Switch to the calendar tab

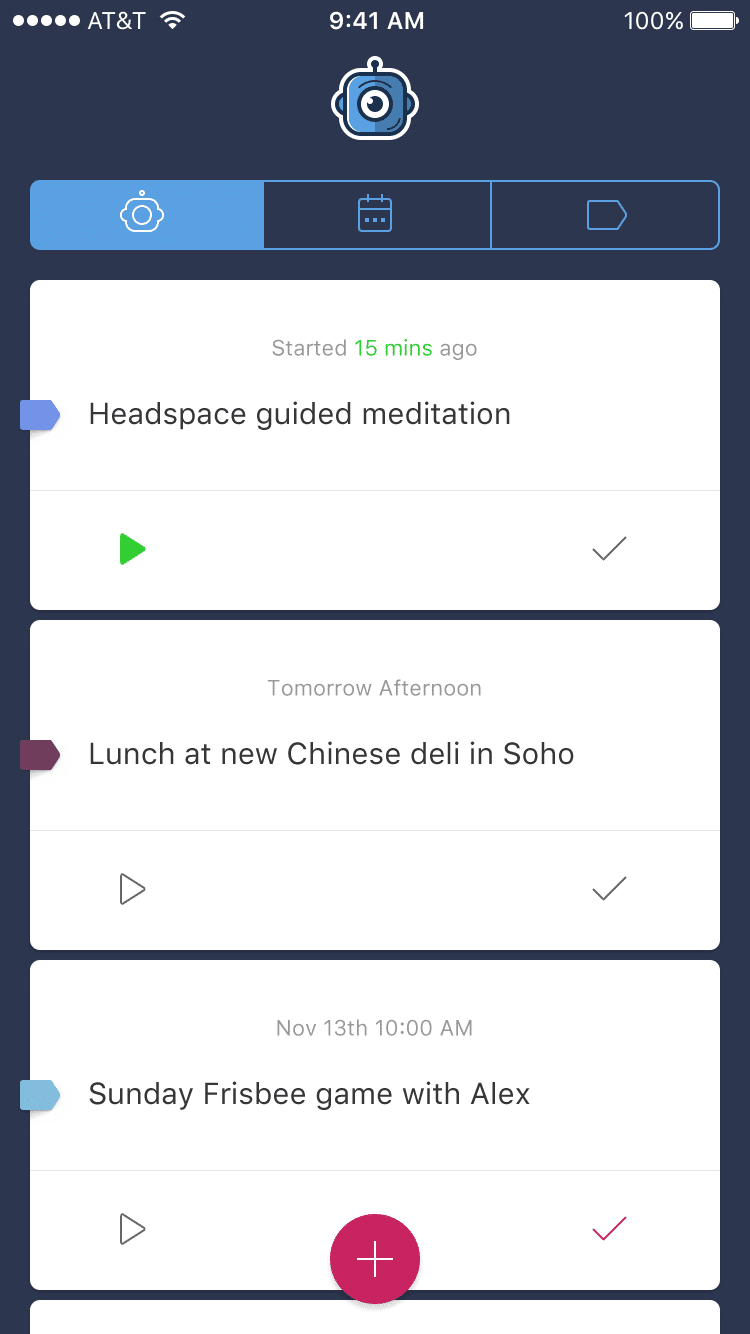(x=377, y=215)
